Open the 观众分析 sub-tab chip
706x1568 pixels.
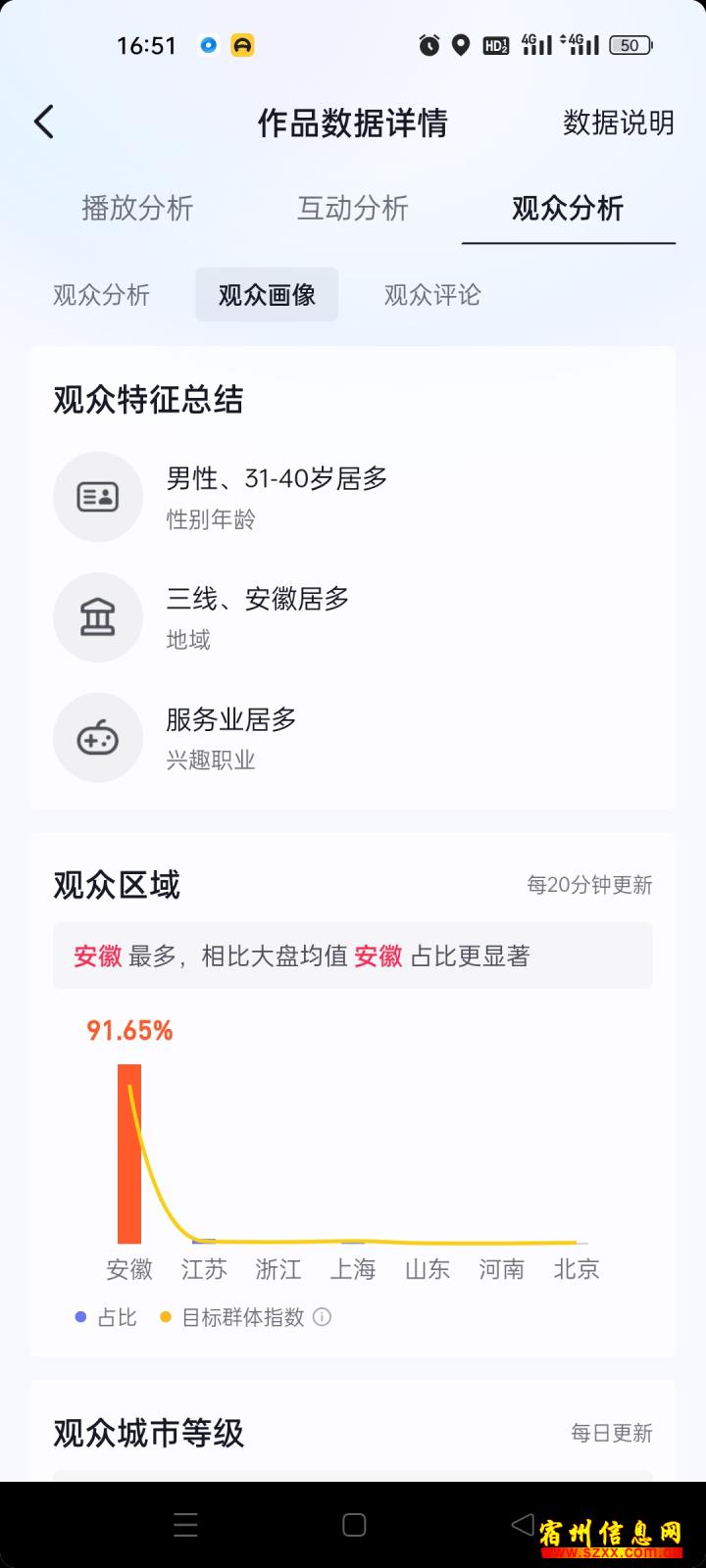[101, 295]
